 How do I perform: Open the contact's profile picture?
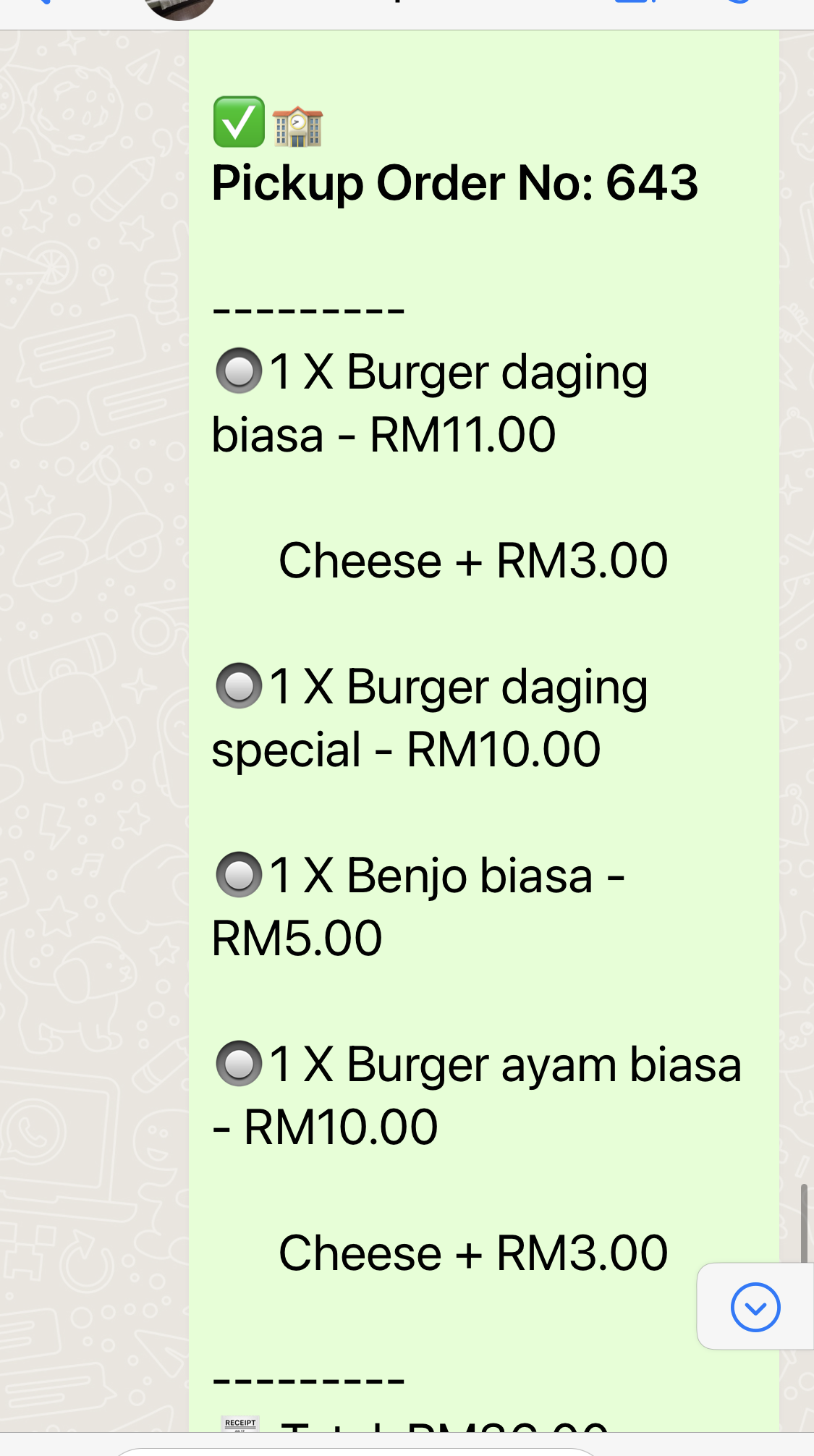pyautogui.click(x=179, y=7)
